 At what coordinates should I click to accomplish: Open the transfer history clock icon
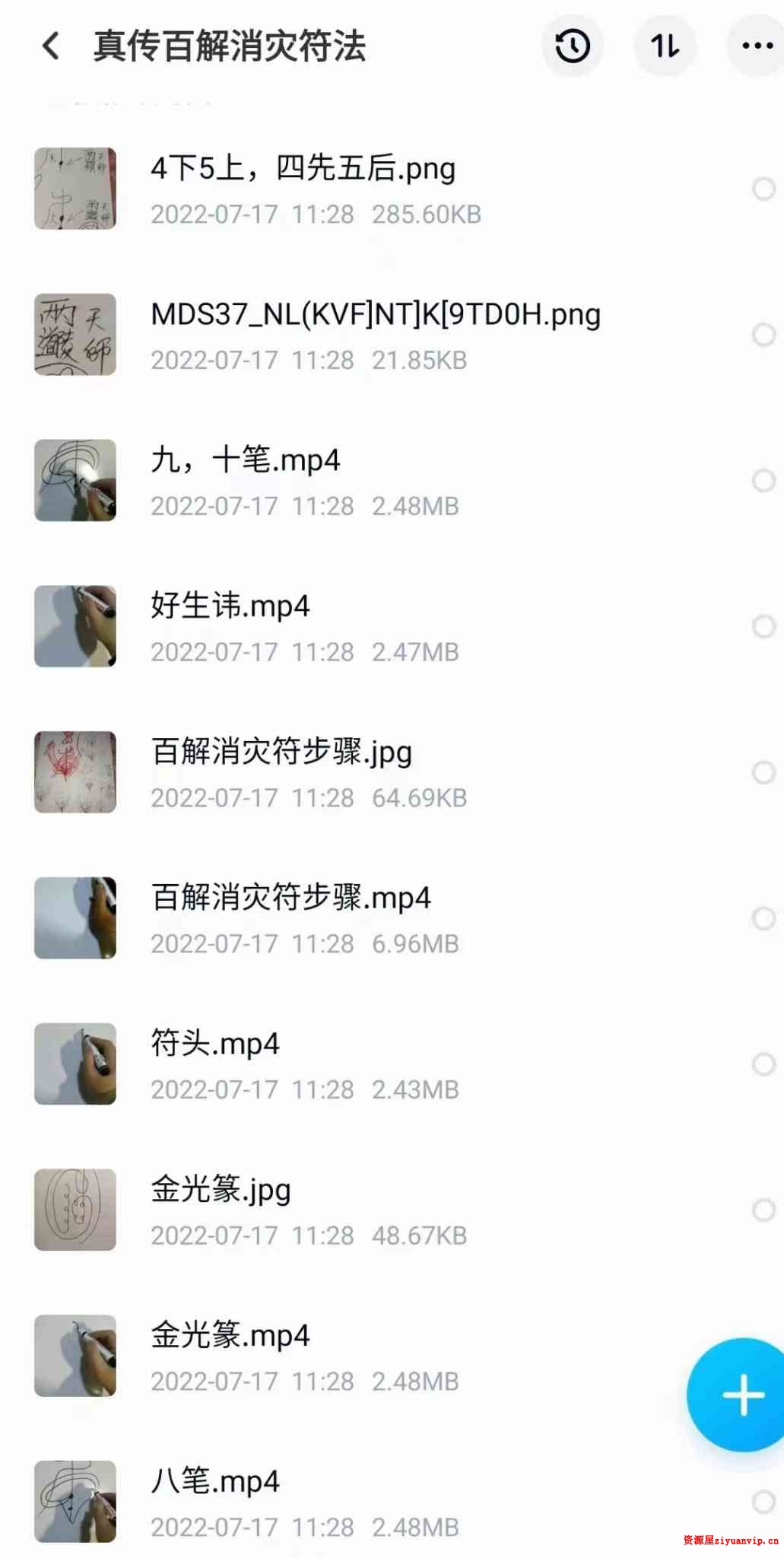coord(572,46)
